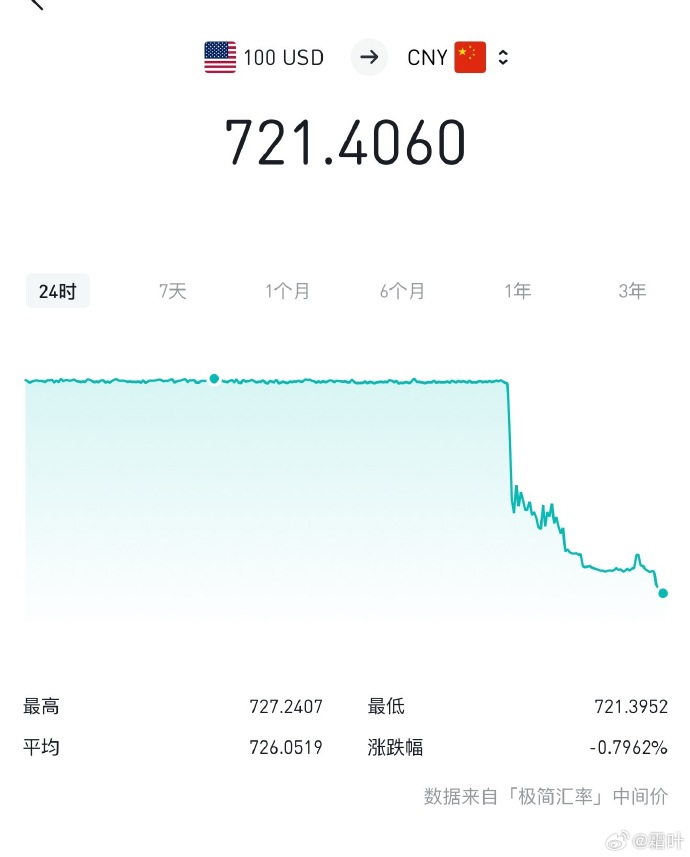
Task: Switch to the 1年 chart
Action: tap(517, 291)
